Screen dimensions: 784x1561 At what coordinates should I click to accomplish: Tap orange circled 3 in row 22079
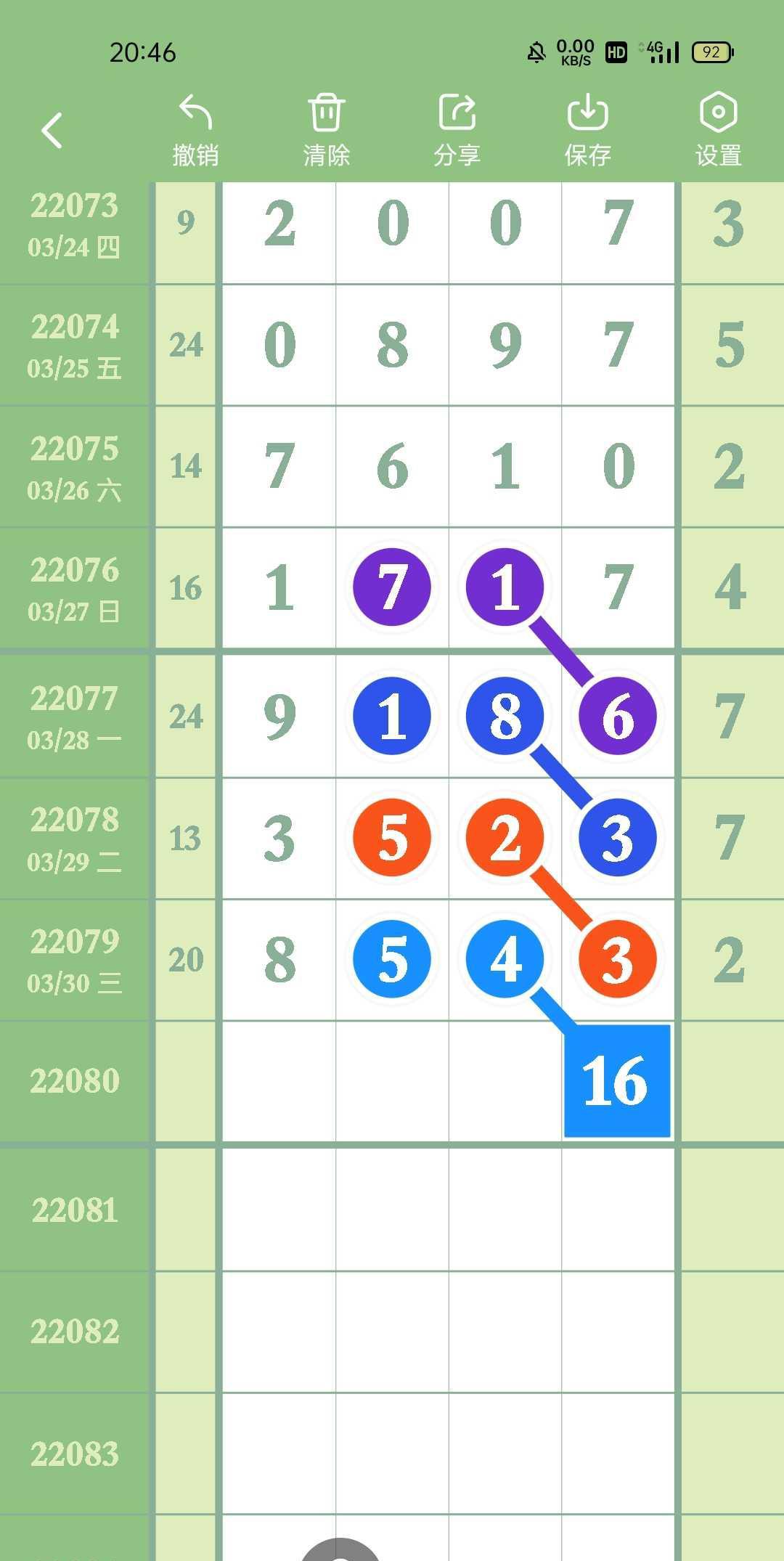(617, 958)
